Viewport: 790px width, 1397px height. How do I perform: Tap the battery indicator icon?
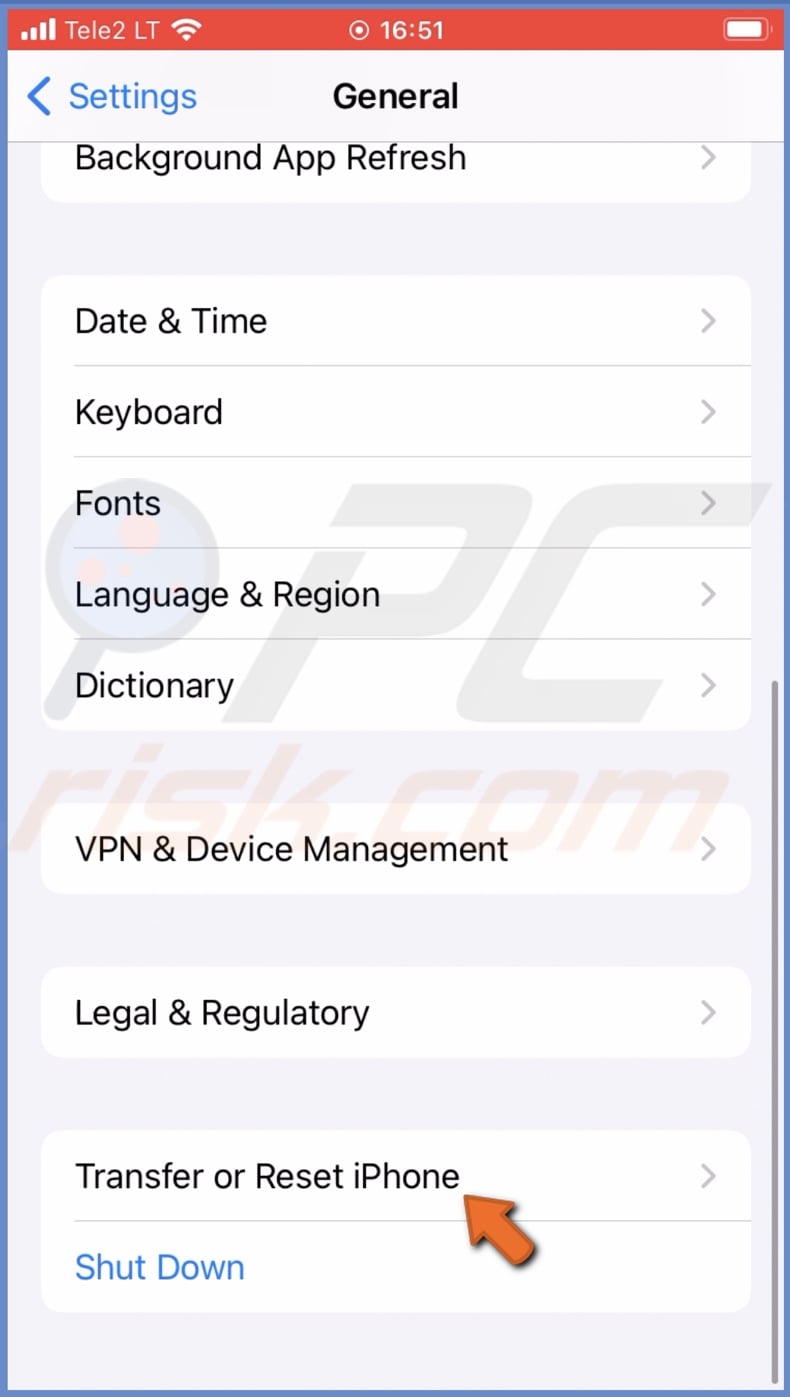tap(746, 29)
